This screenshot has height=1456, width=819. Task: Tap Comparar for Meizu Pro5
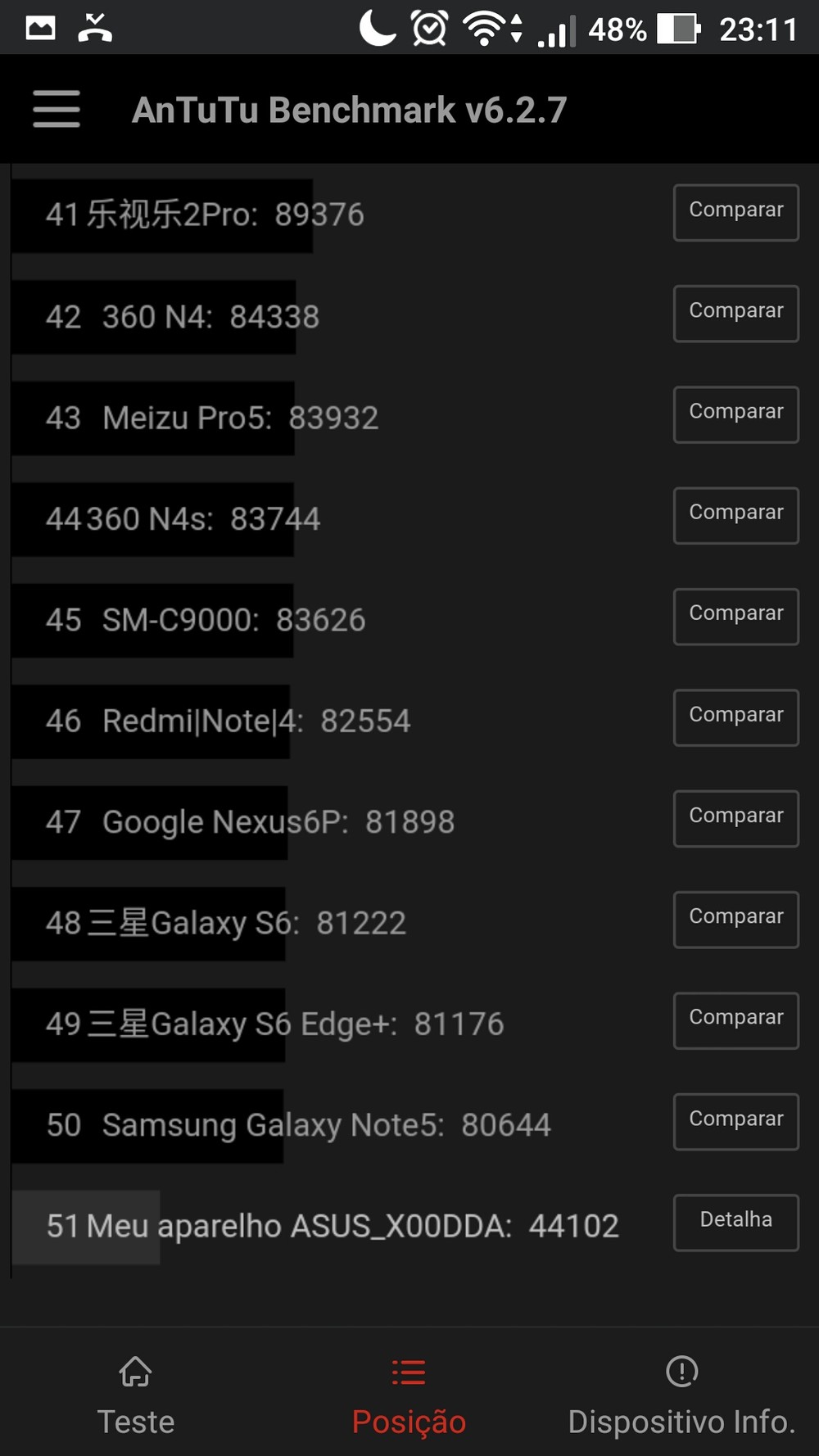click(x=735, y=414)
